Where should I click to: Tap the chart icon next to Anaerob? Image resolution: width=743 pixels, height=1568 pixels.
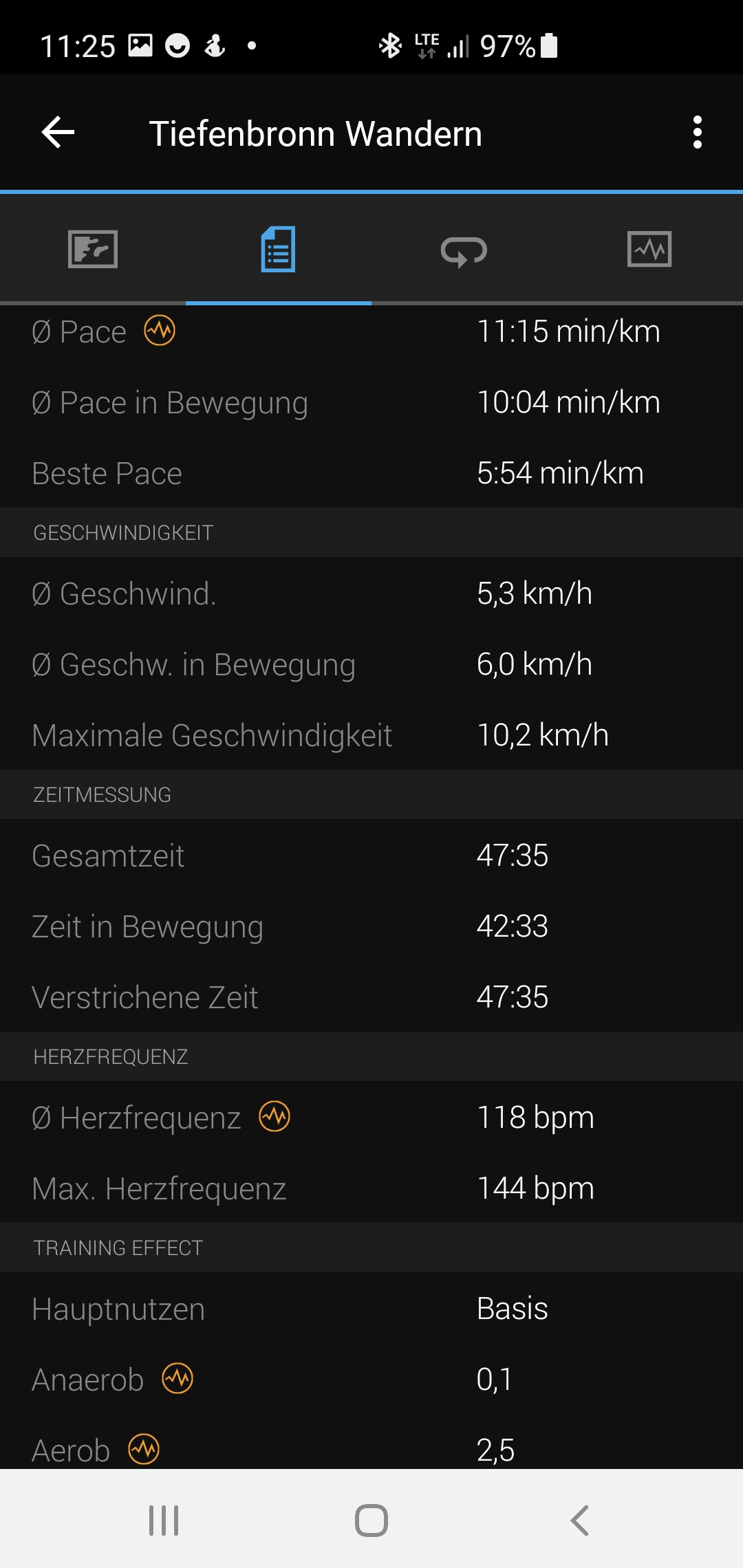pyautogui.click(x=177, y=1378)
